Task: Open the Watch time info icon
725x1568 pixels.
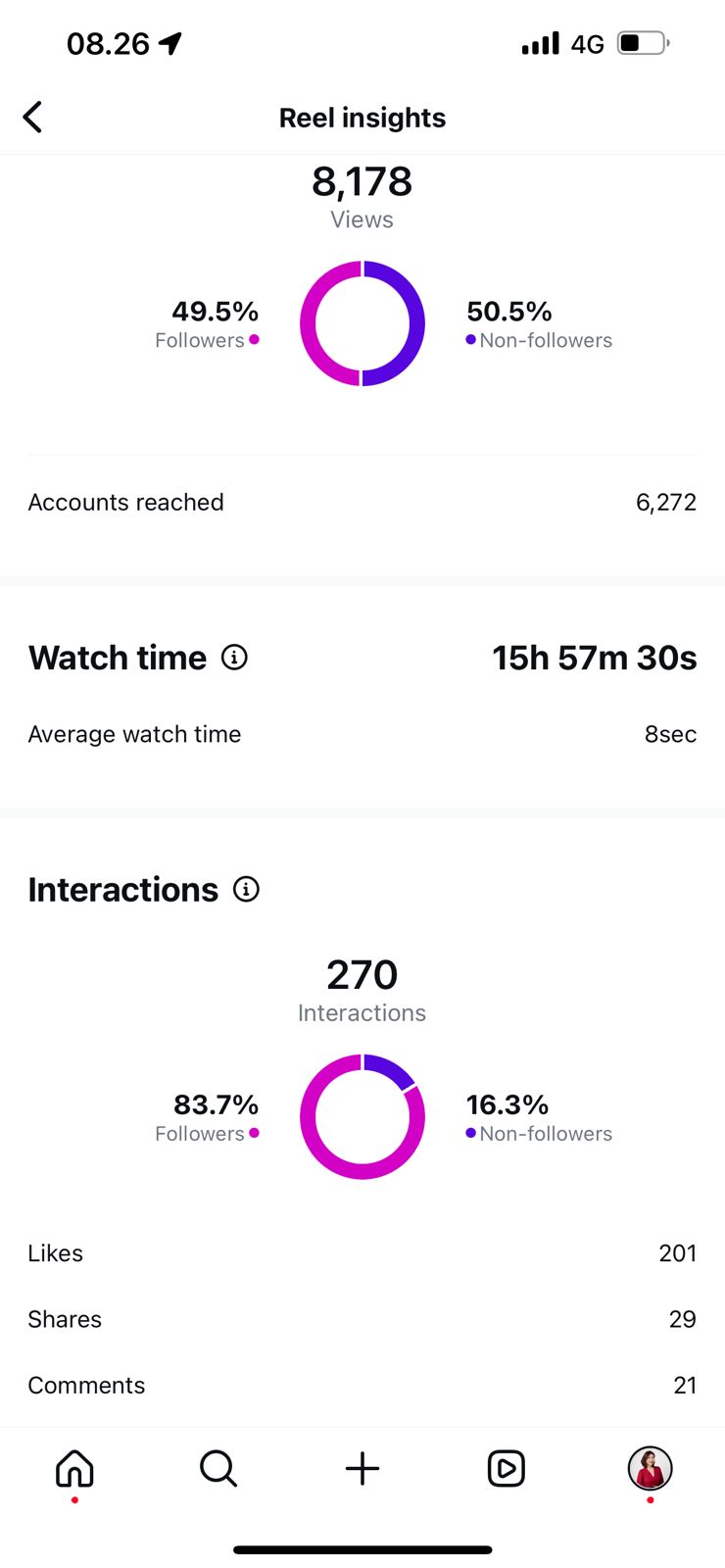Action: 234,657
